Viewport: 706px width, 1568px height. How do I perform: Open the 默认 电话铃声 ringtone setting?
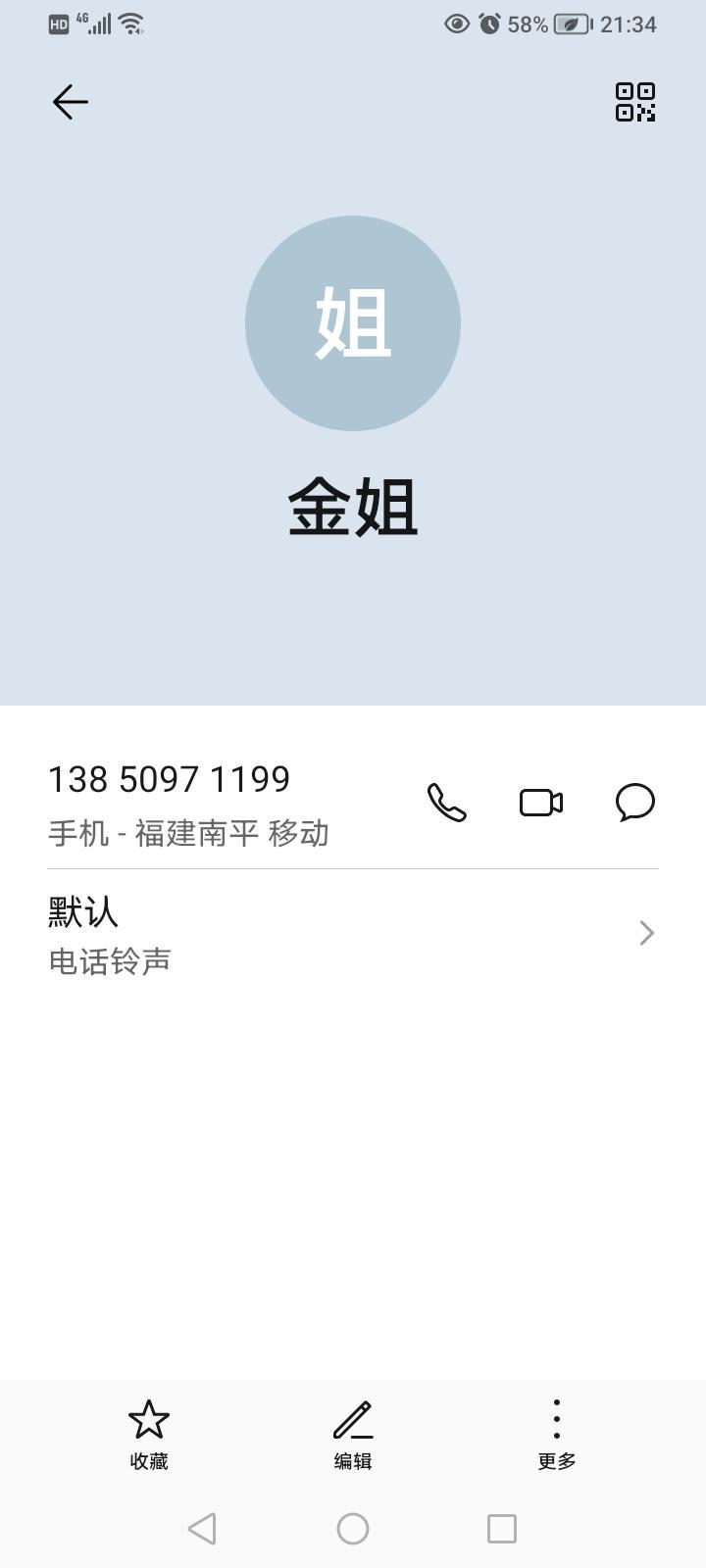[353, 934]
